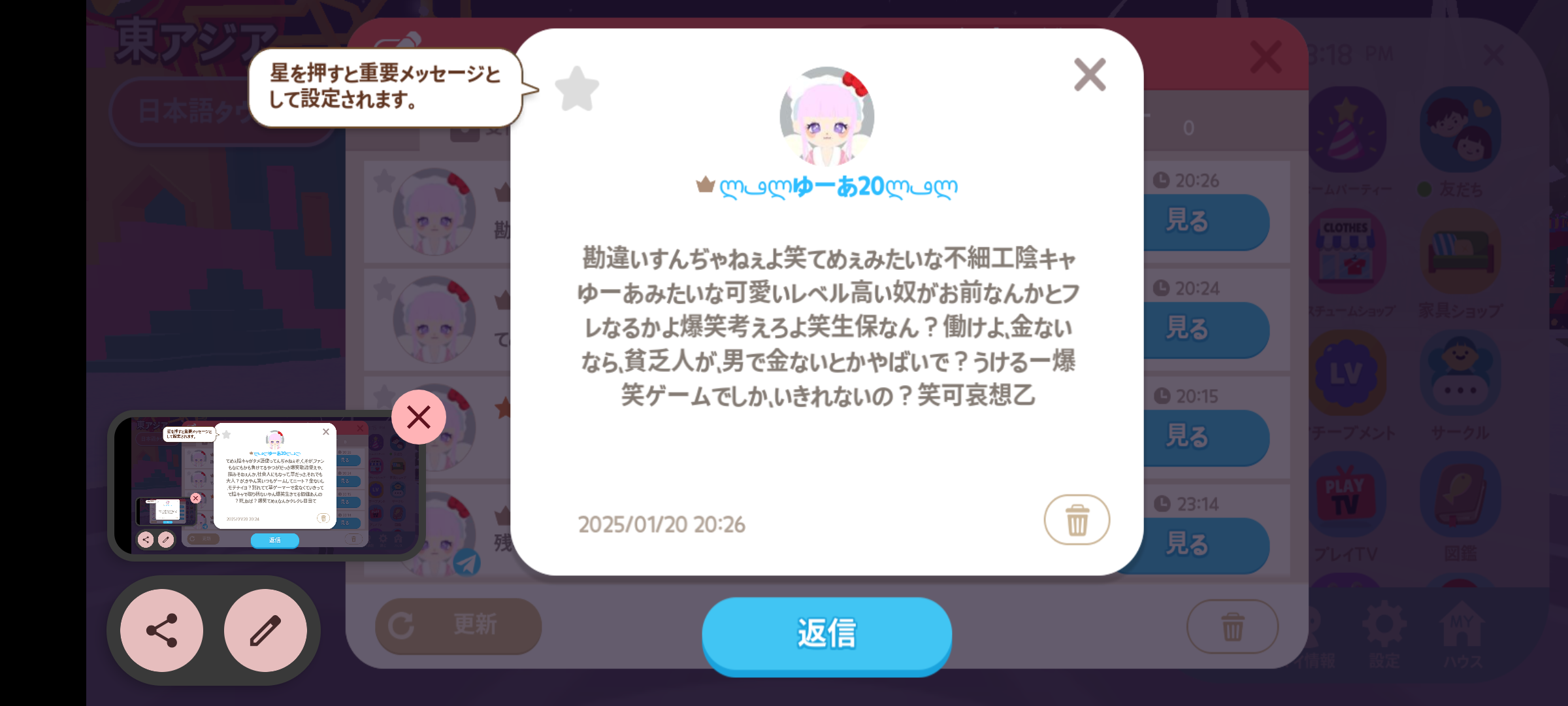
Task: Edit the screenshot with pencil tool
Action: coord(265,631)
